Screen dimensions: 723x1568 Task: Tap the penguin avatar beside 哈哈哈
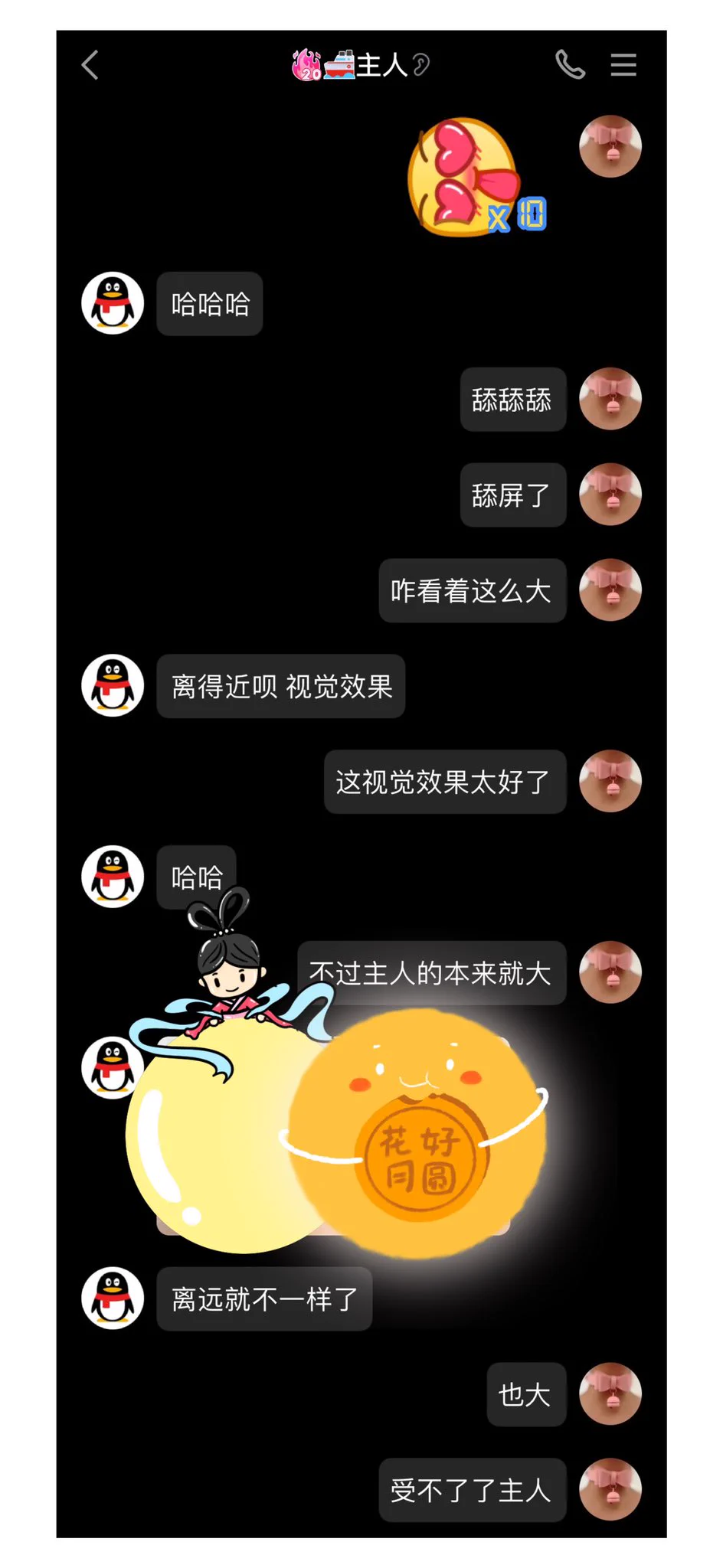113,303
